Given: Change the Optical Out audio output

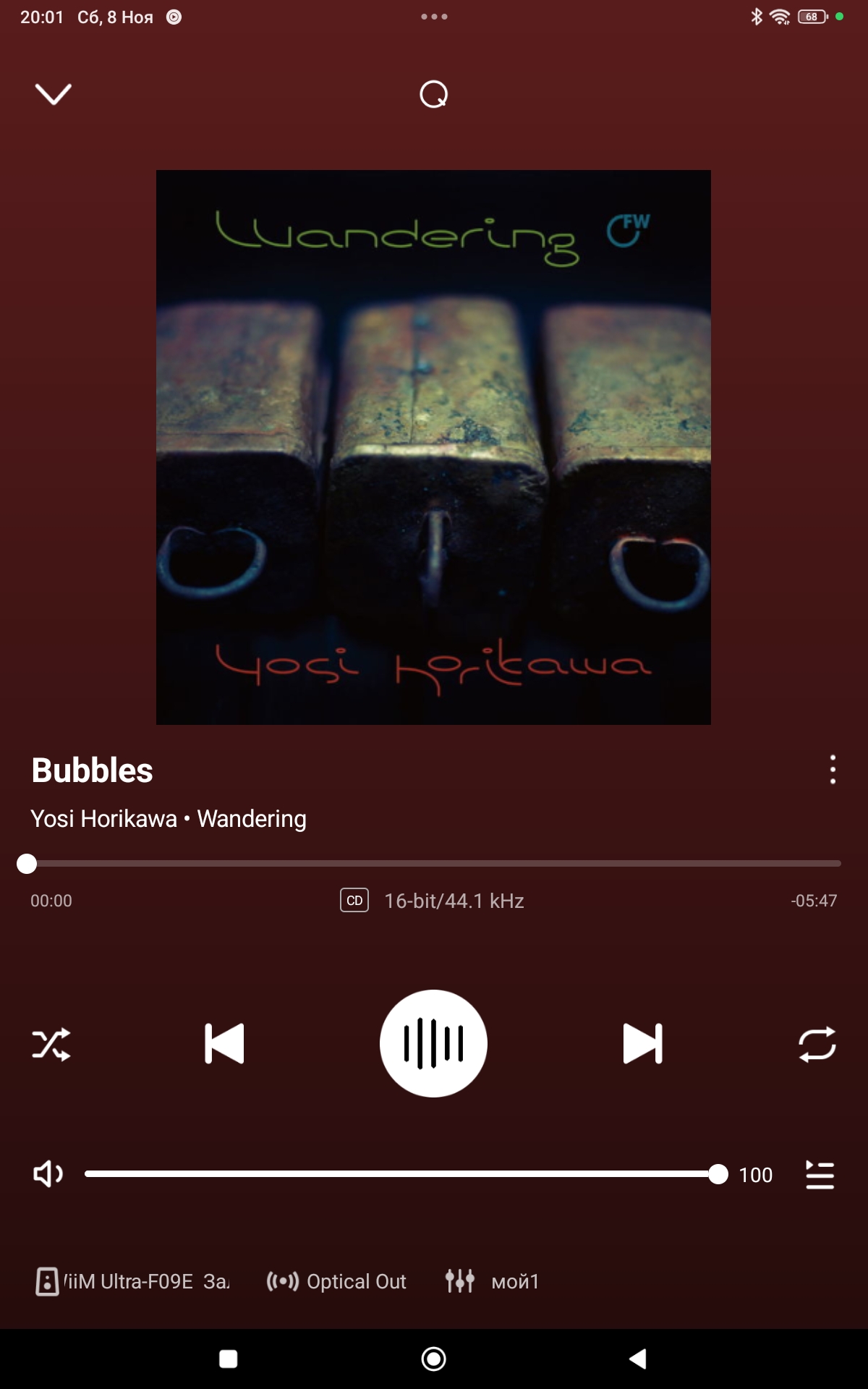Looking at the screenshot, I should tap(337, 1281).
